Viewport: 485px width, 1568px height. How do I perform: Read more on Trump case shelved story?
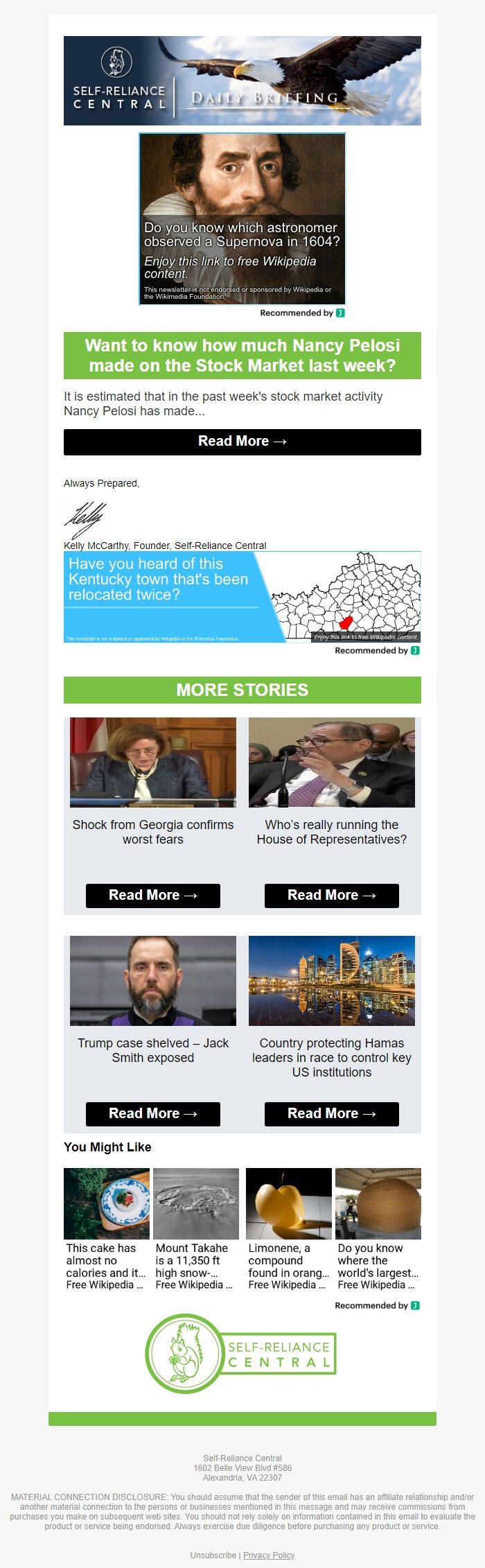pos(152,1113)
